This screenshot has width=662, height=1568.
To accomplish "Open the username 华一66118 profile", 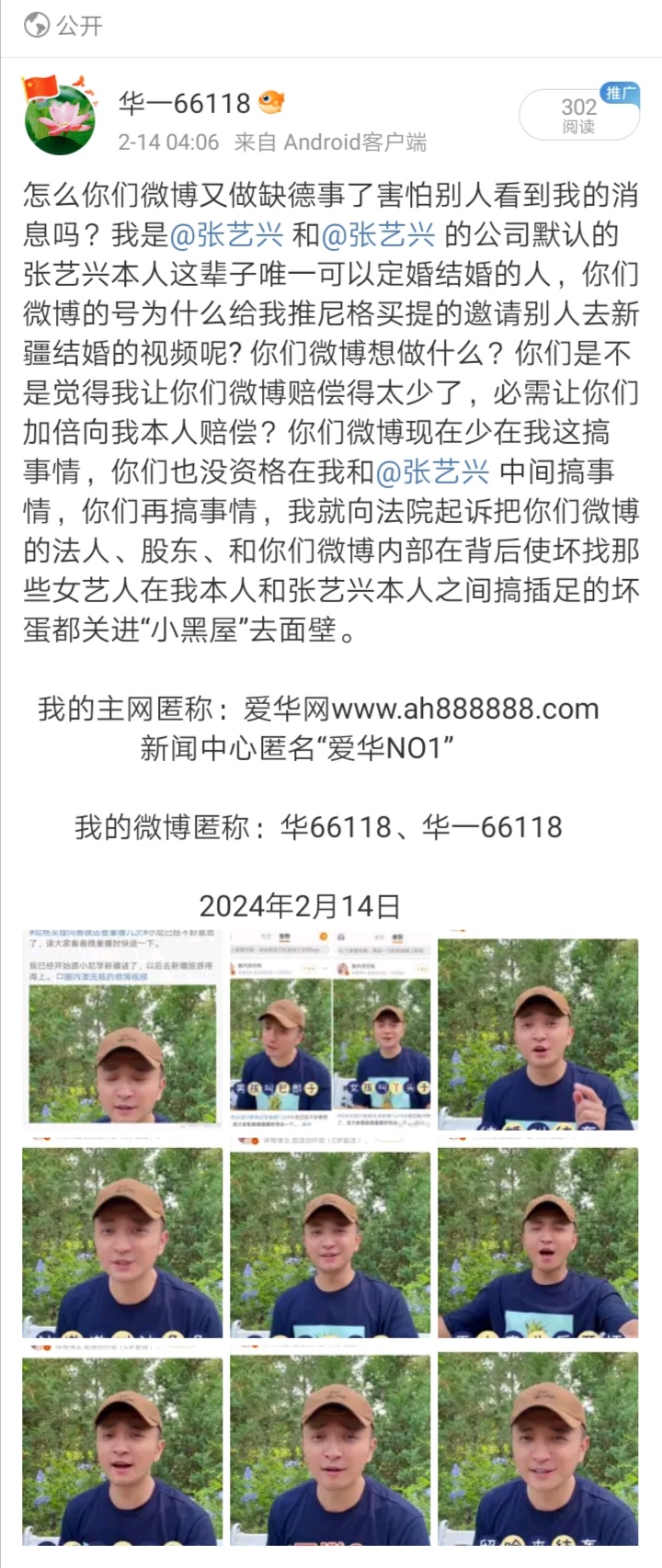I will click(x=184, y=104).
